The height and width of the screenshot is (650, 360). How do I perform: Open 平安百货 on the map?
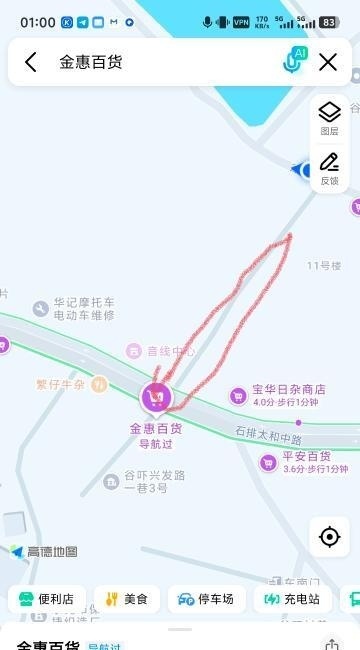(x=304, y=462)
